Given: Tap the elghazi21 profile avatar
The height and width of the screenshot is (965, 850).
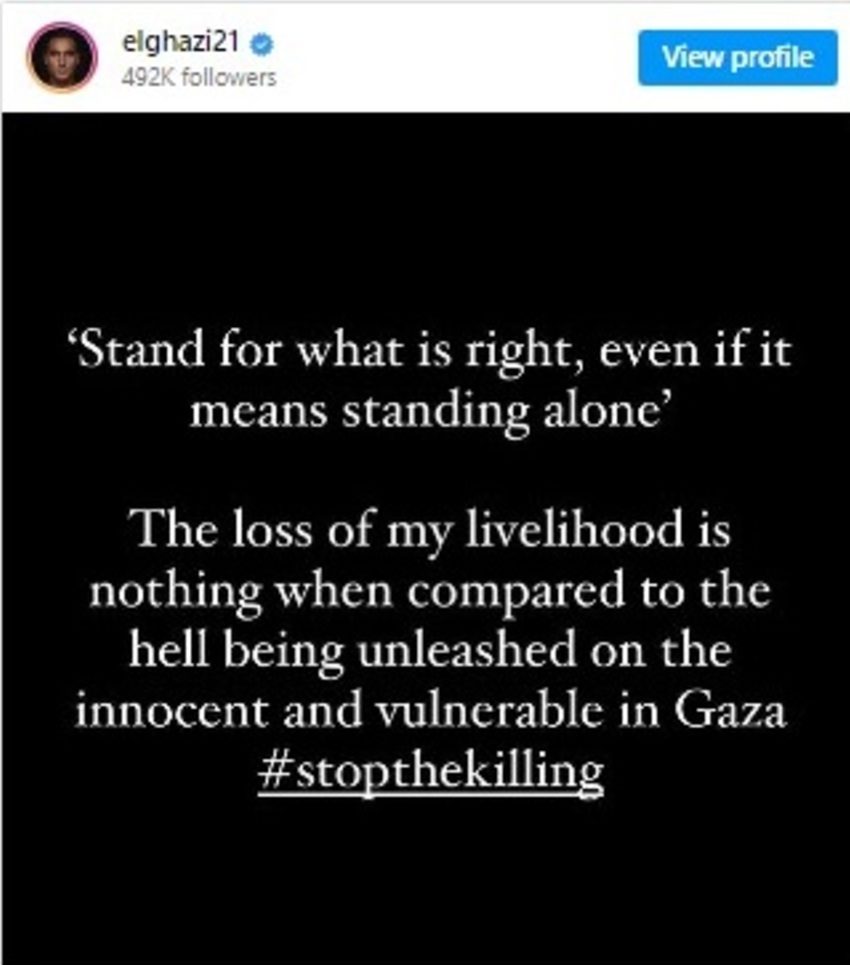Looking at the screenshot, I should (x=62, y=57).
